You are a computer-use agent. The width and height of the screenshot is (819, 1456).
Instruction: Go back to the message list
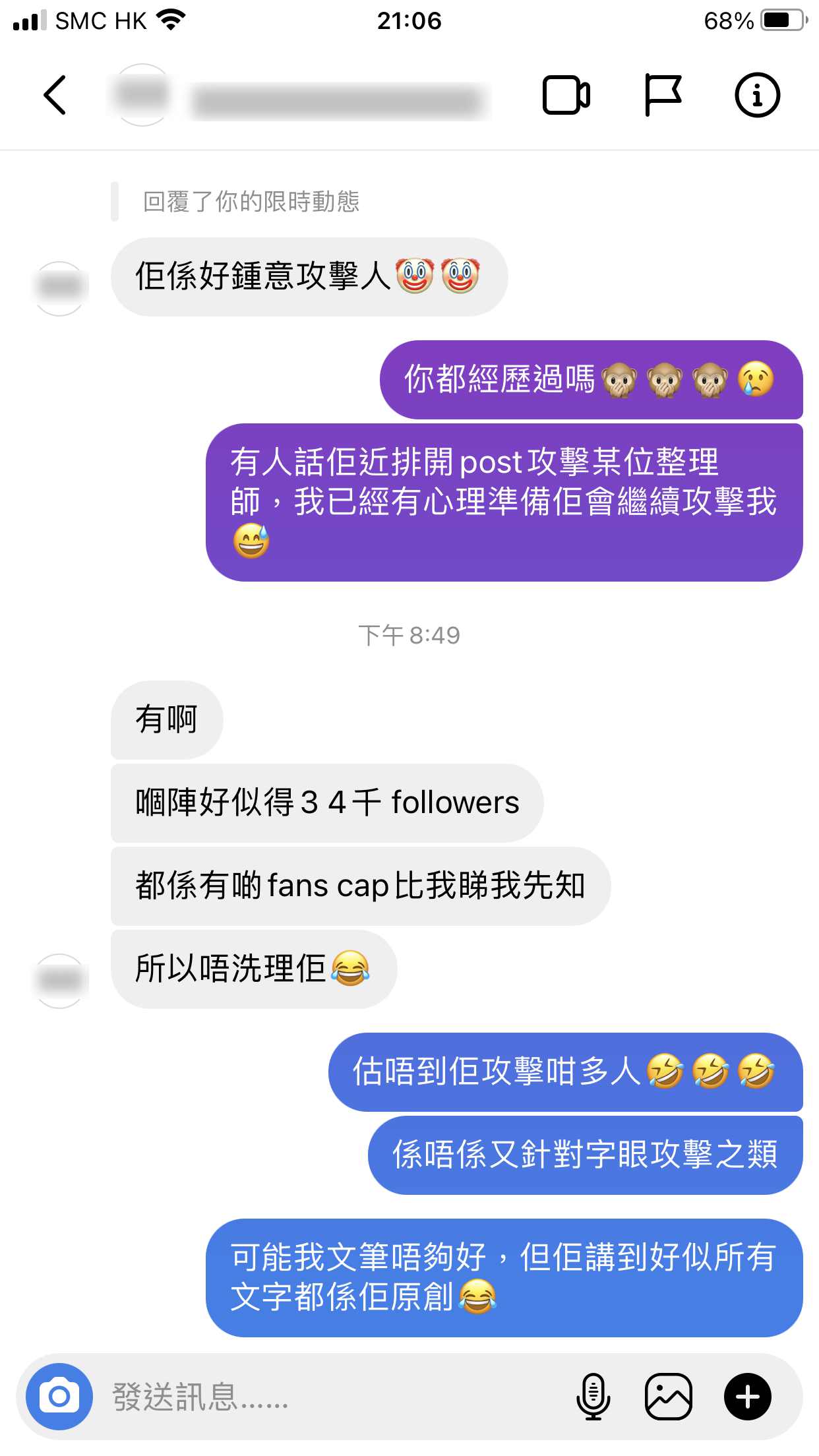pos(55,95)
